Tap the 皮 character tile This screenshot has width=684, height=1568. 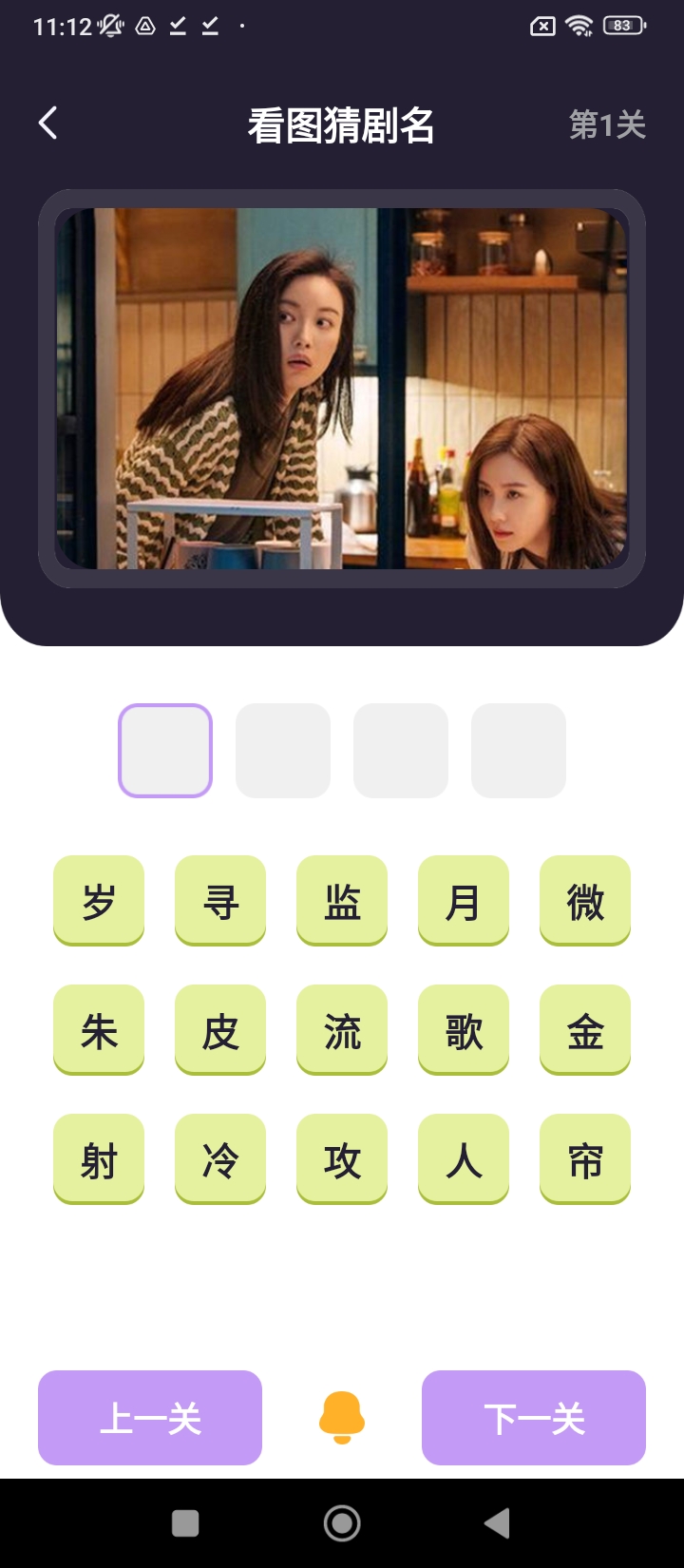coord(220,1029)
